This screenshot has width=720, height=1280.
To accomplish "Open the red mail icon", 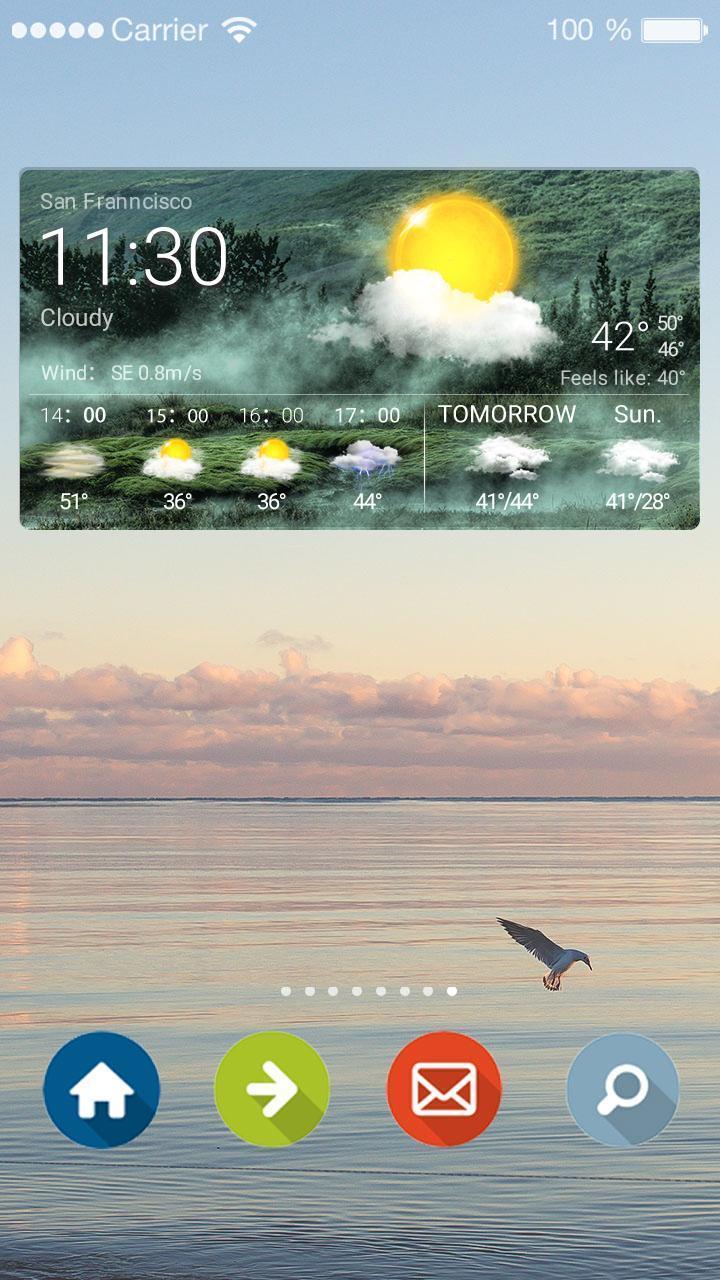I will 444,1089.
